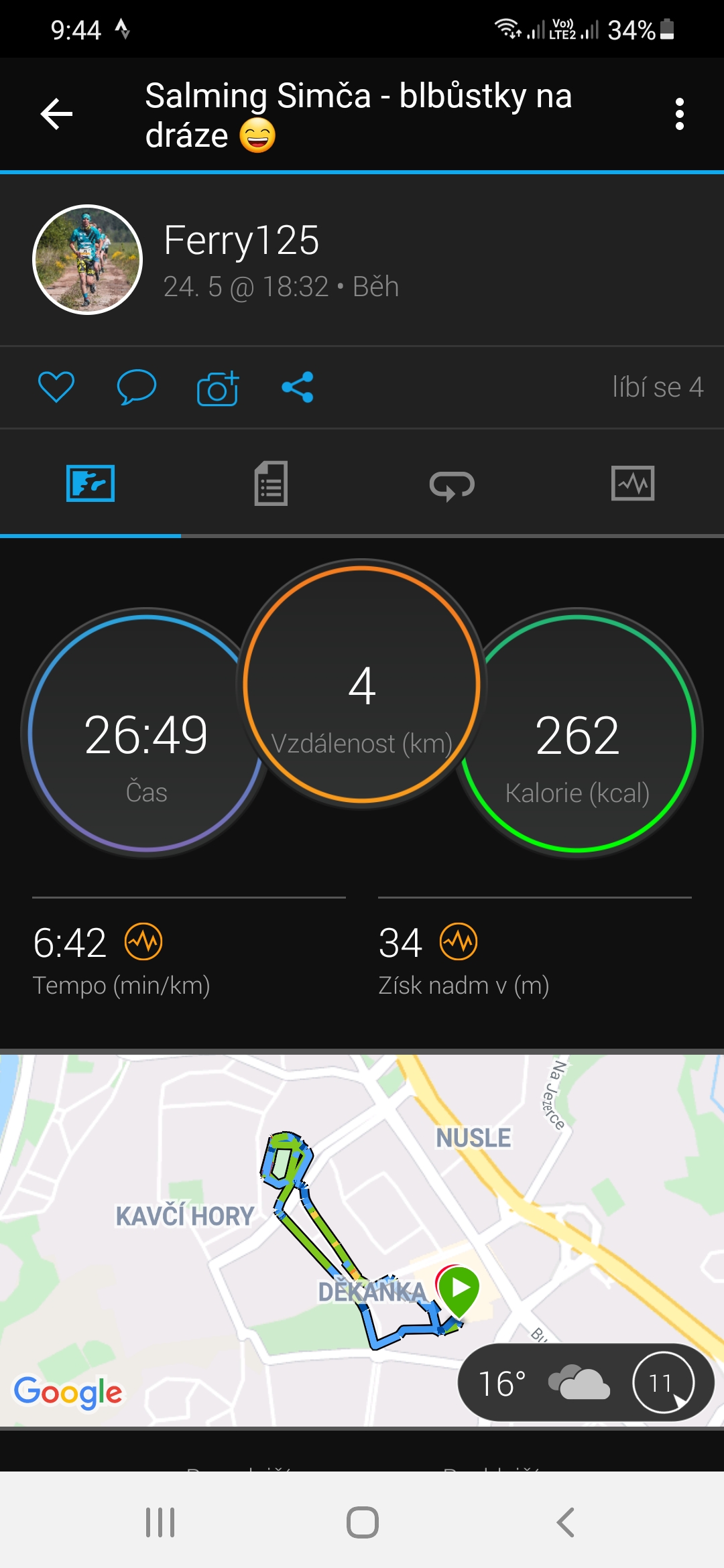
Task: Like this activity with the heart icon
Action: point(56,387)
